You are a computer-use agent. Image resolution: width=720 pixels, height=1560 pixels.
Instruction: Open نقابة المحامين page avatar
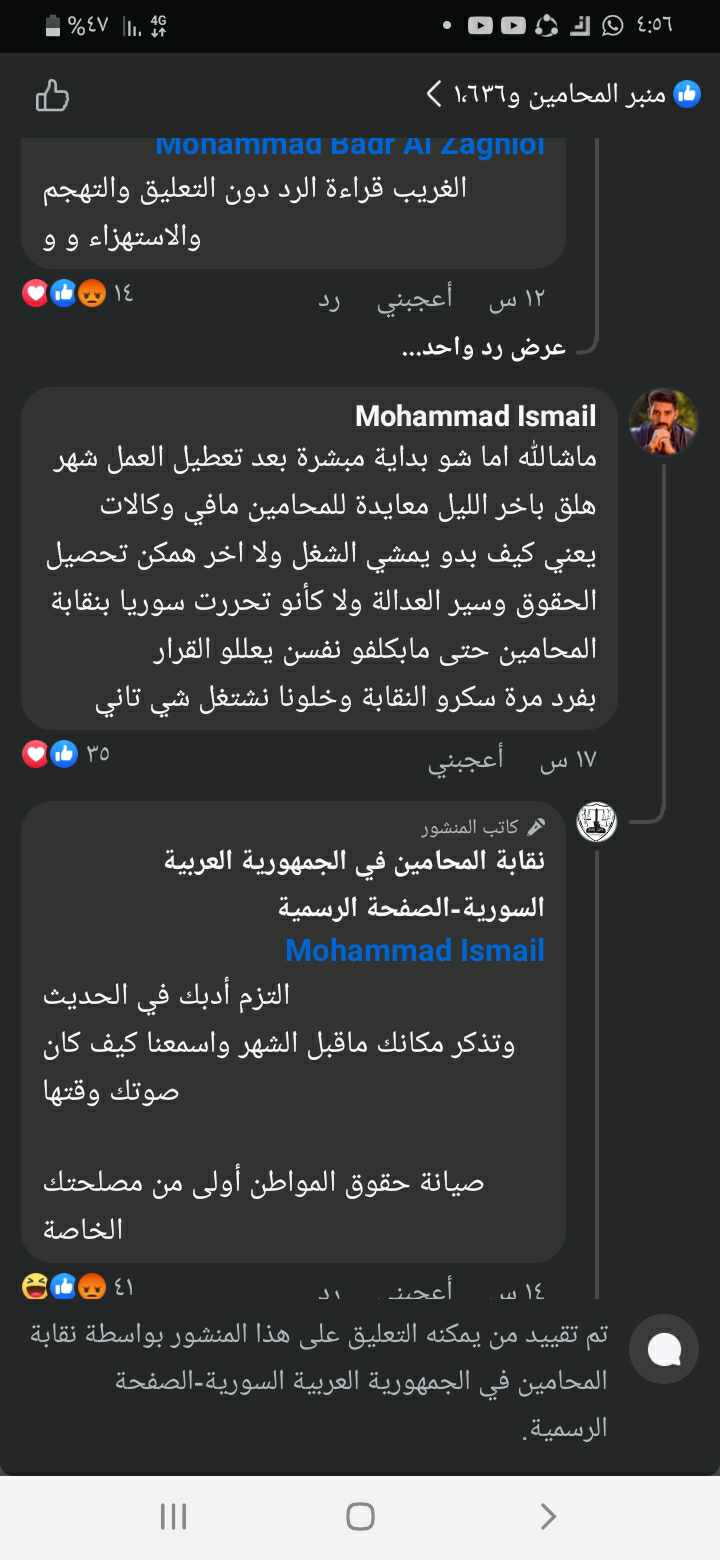(x=597, y=823)
